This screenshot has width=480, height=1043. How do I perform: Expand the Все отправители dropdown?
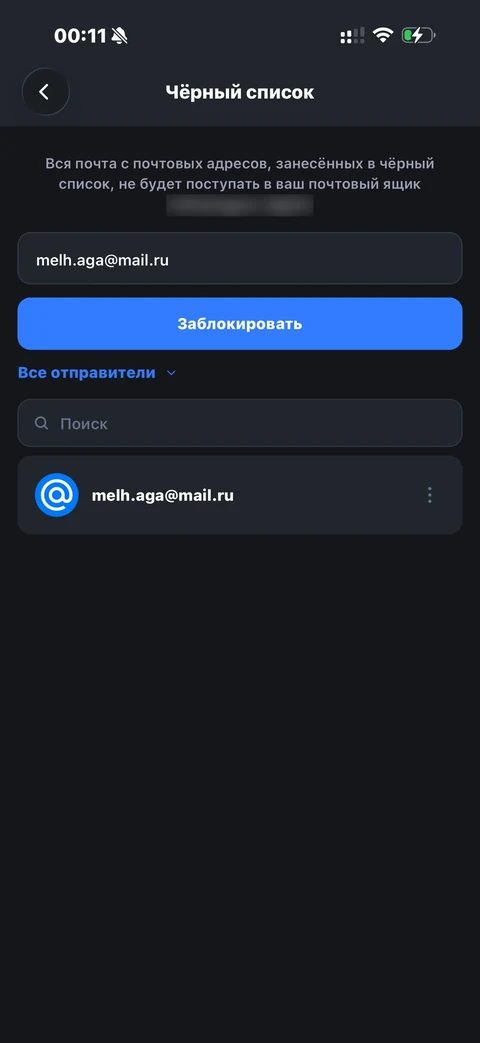click(x=97, y=373)
